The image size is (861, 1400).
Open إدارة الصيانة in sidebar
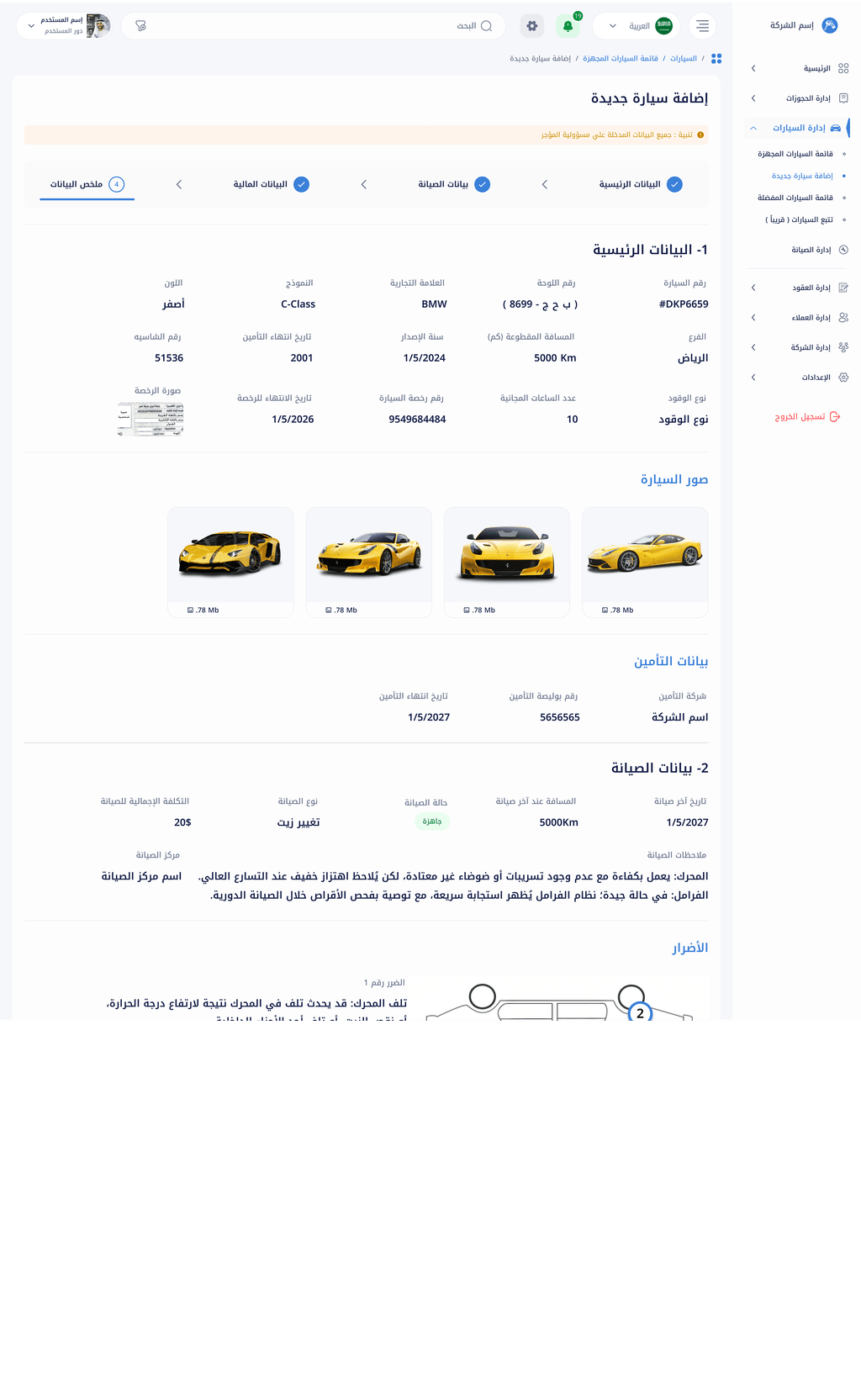[811, 250]
